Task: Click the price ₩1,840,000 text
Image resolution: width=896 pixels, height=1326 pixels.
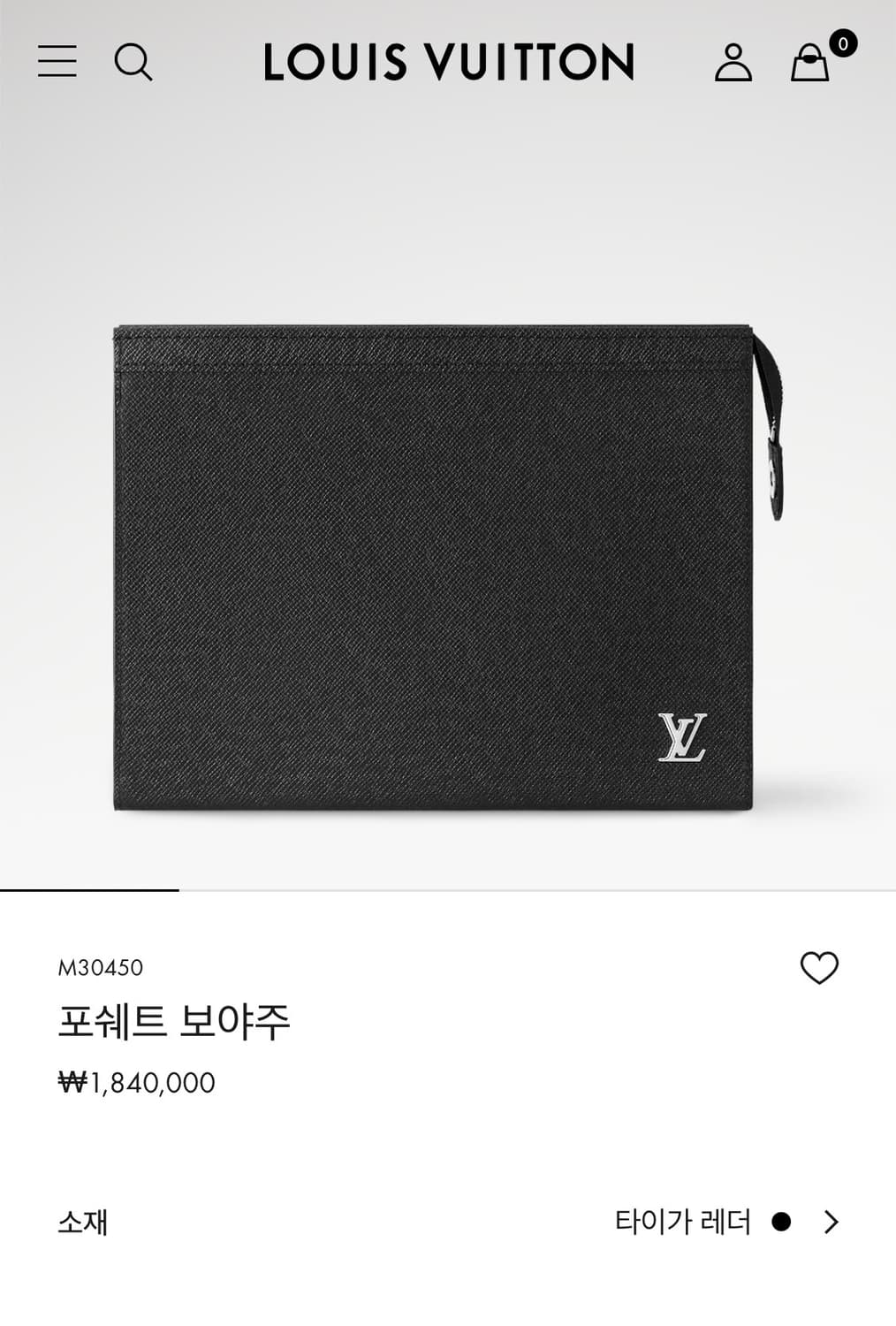Action: 137,1079
